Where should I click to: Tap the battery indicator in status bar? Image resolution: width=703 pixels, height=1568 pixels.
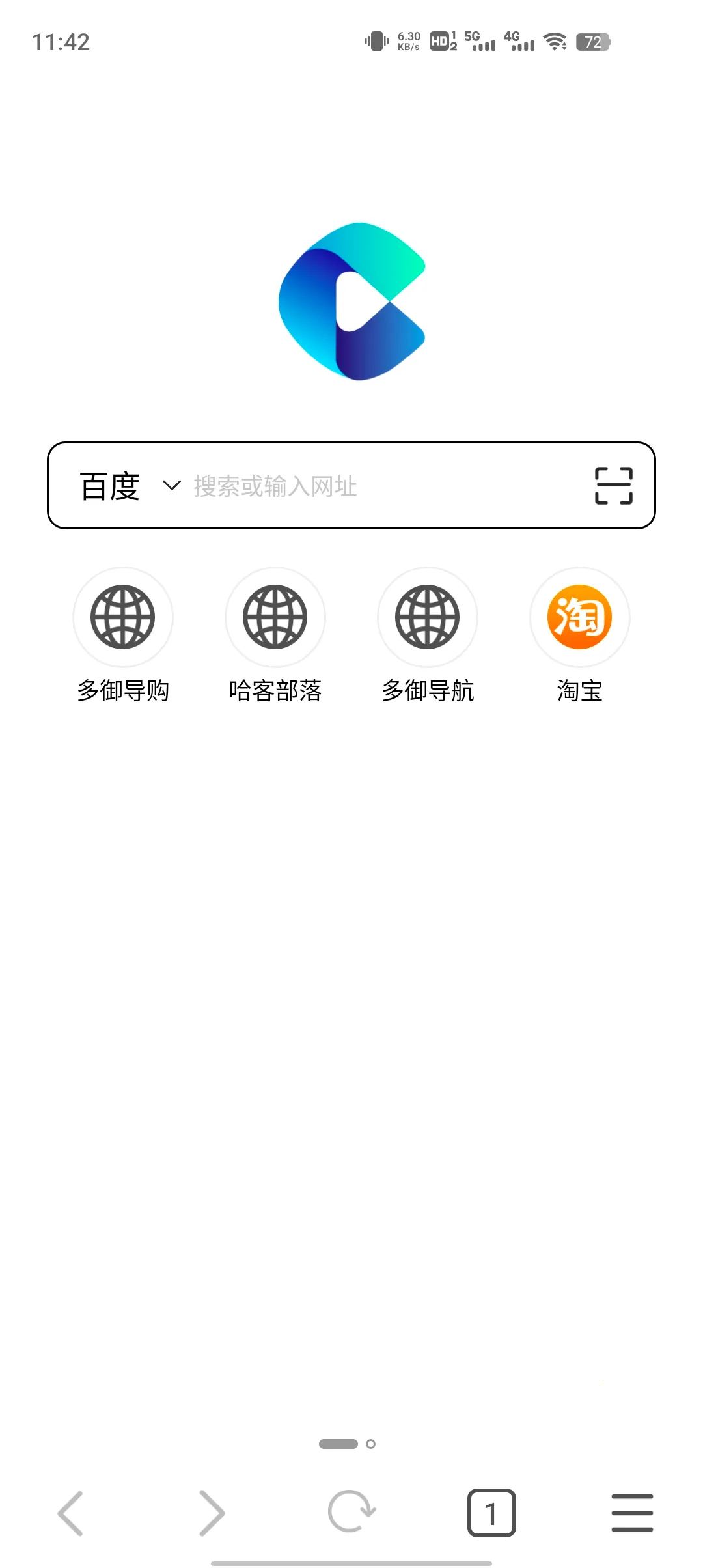pyautogui.click(x=594, y=42)
